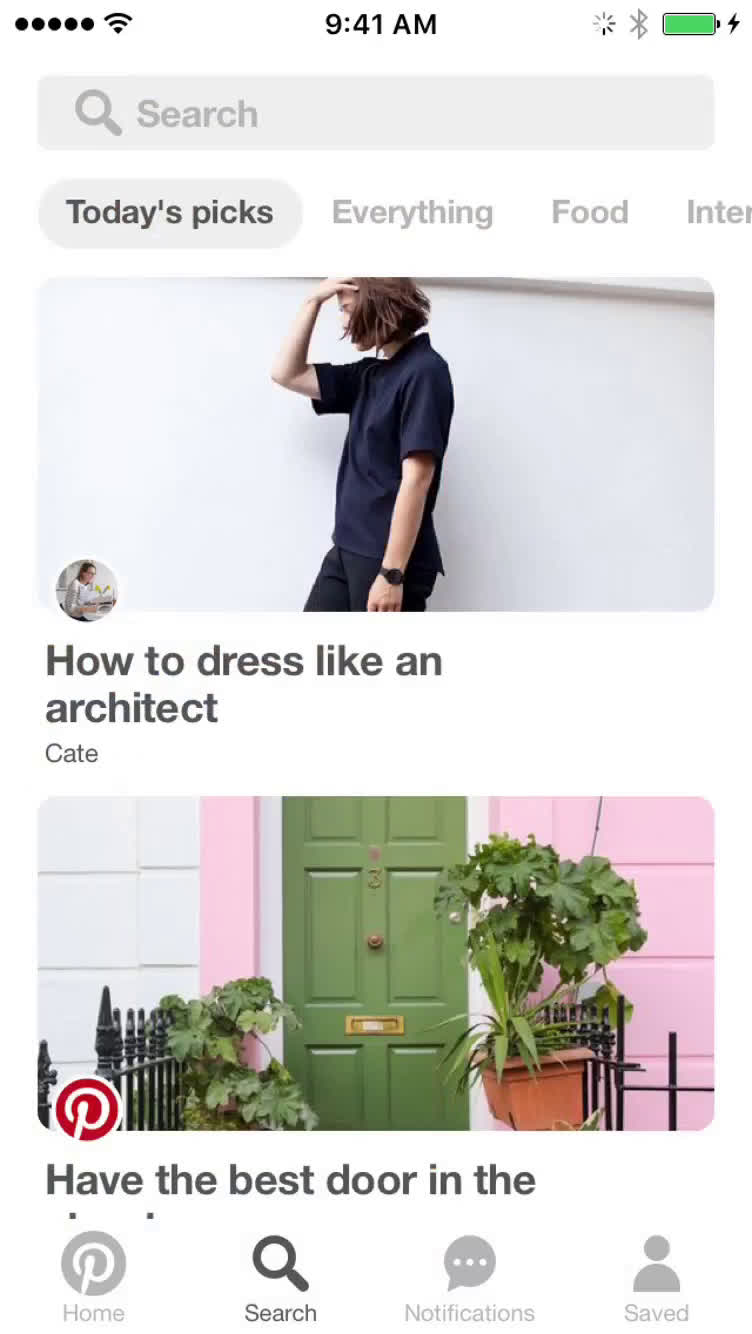Toggle the Today's picks filter chip
The image size is (752, 1334).
point(169,212)
